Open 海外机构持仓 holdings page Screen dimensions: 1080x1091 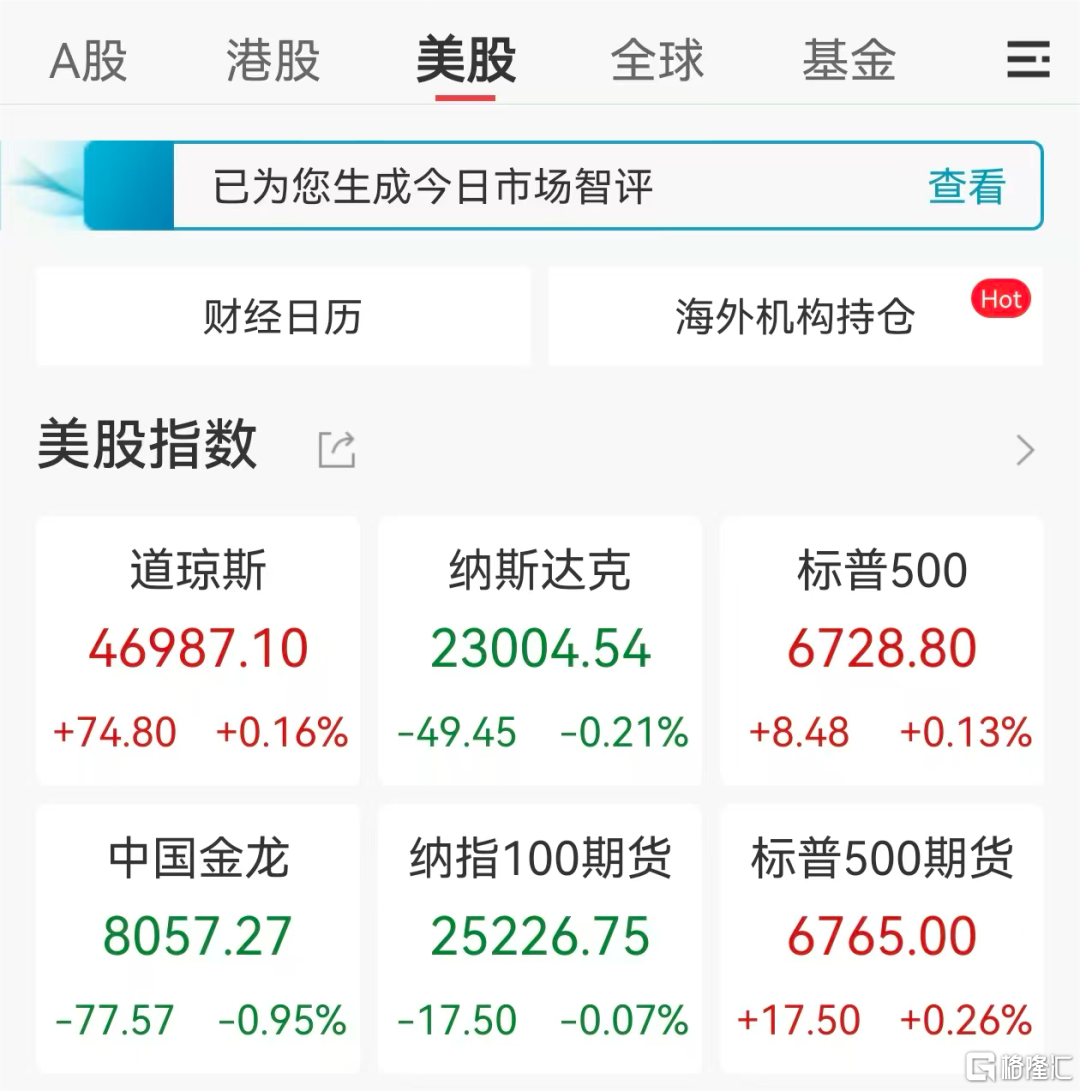tap(795, 316)
